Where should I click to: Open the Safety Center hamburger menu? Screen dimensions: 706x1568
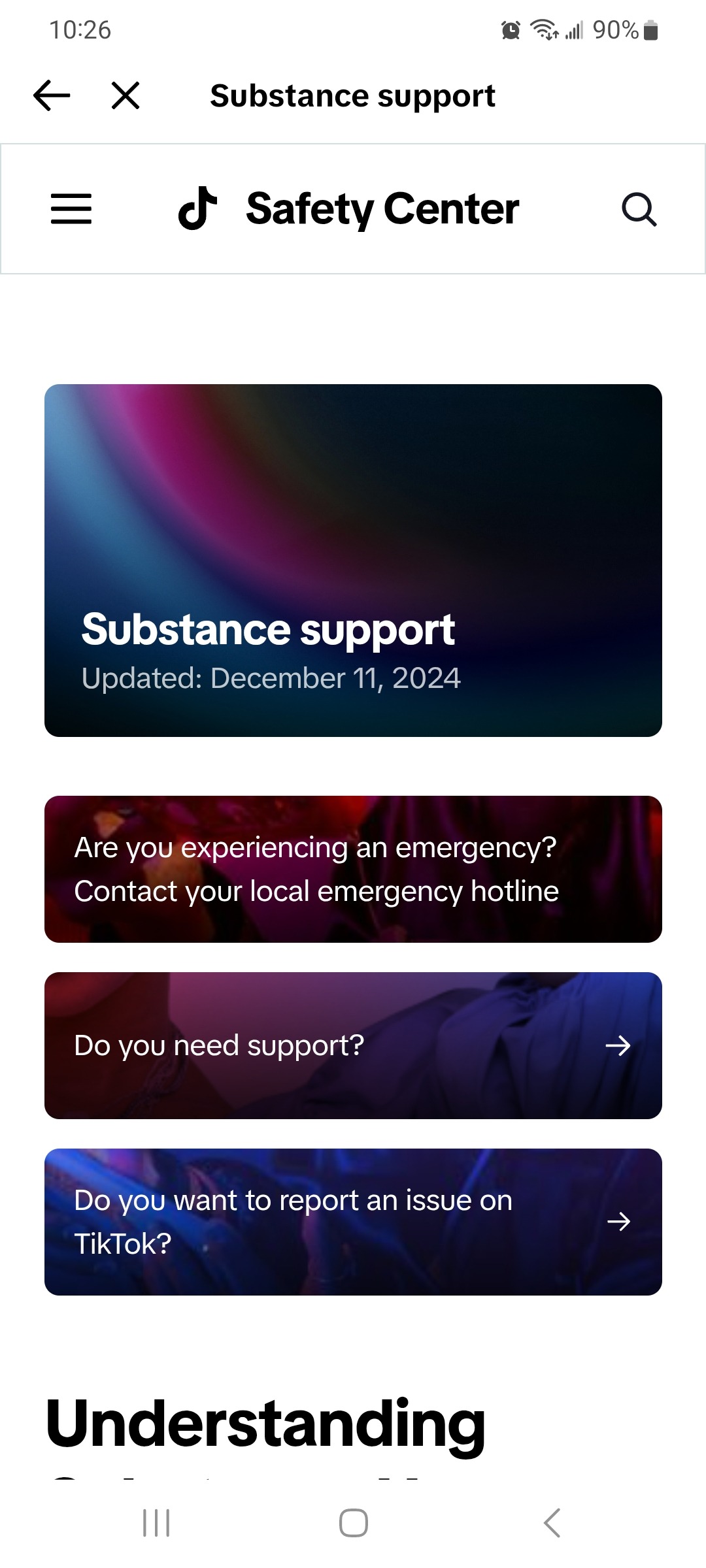click(x=71, y=209)
